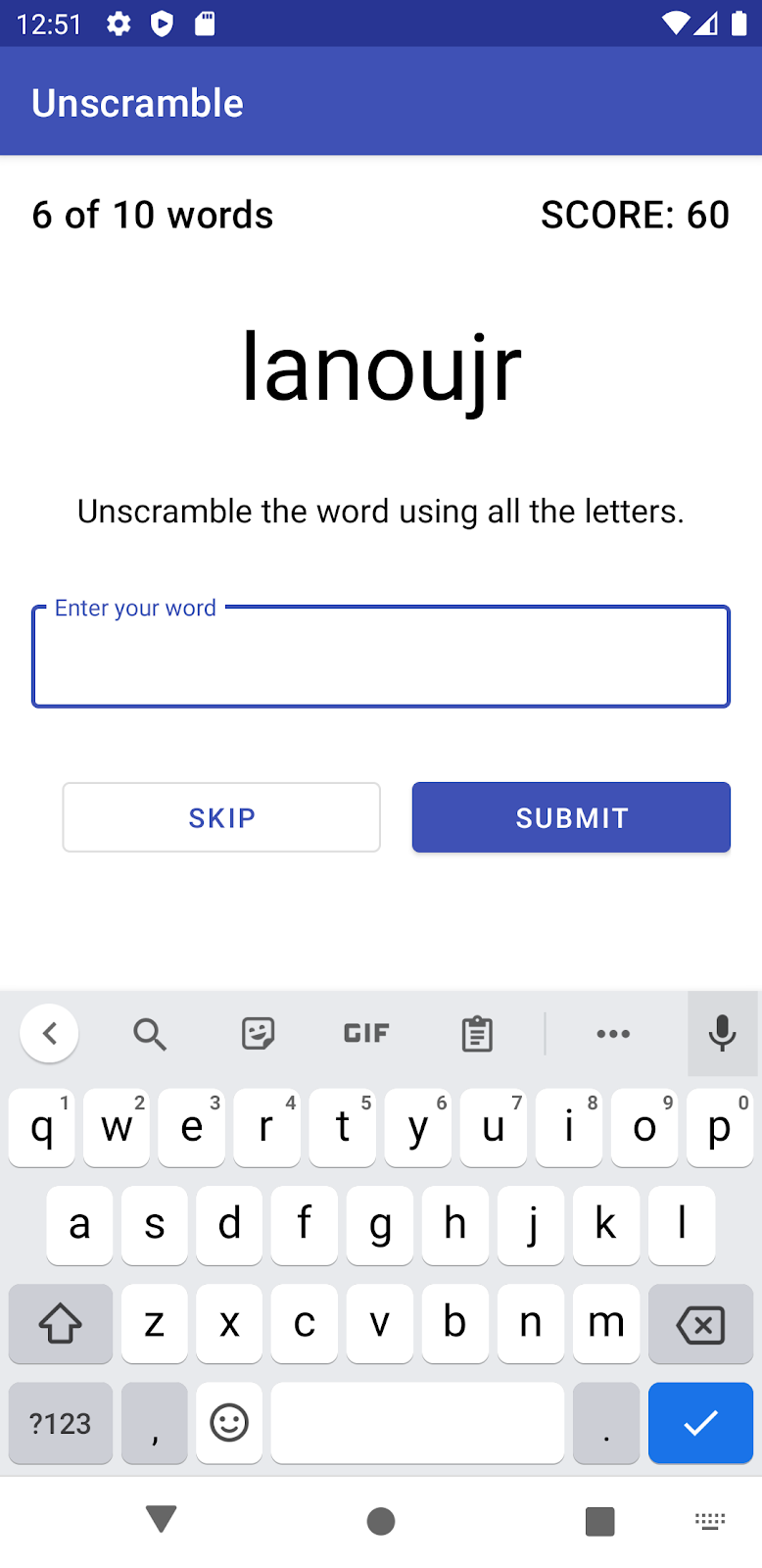Open the keyboard clipboard
Screen dimensions: 762x1568
pos(477,1033)
